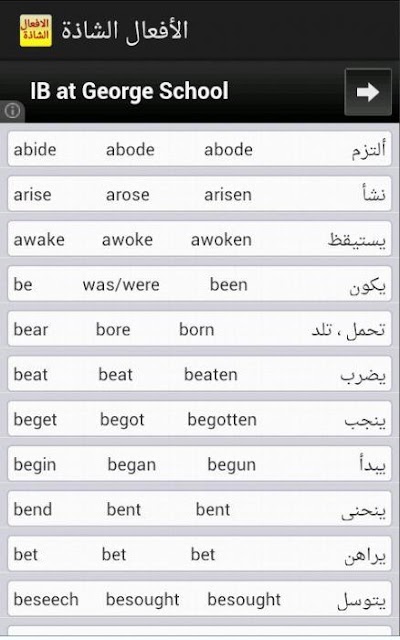
Task: Tap the arrow button on the ad banner
Action: 368,92
